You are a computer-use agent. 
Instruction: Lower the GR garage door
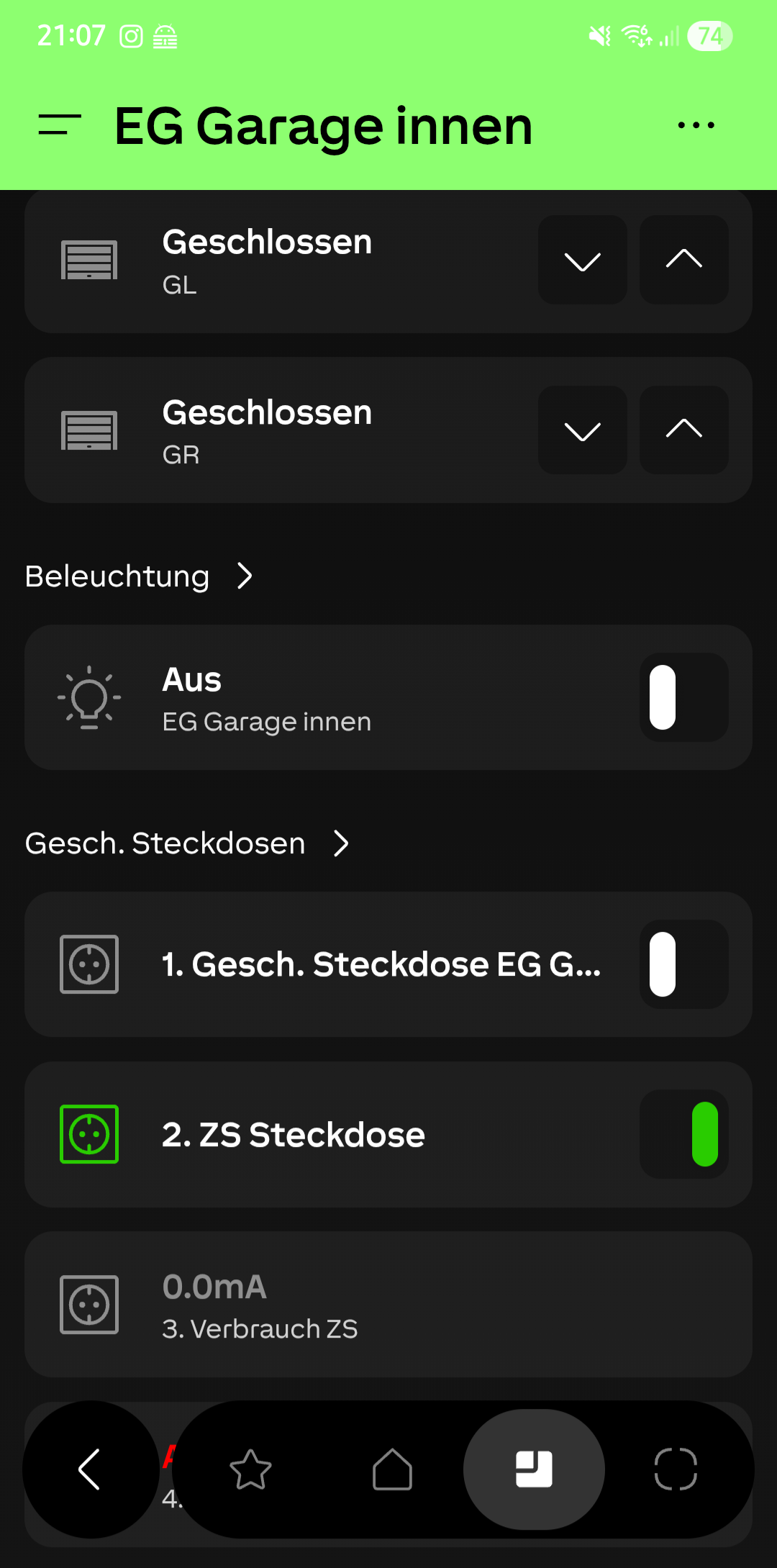pos(582,430)
